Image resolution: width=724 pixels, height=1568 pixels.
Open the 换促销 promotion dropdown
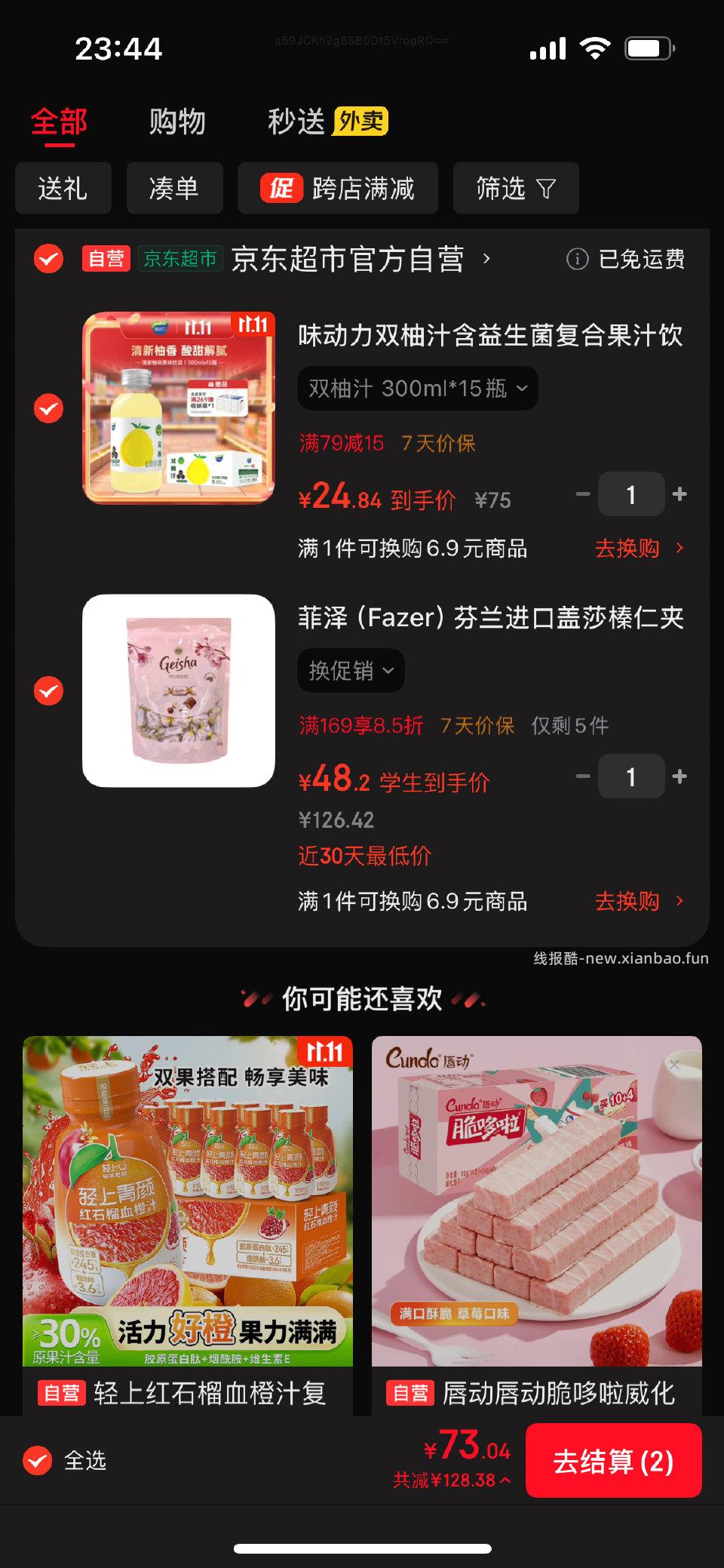click(350, 670)
